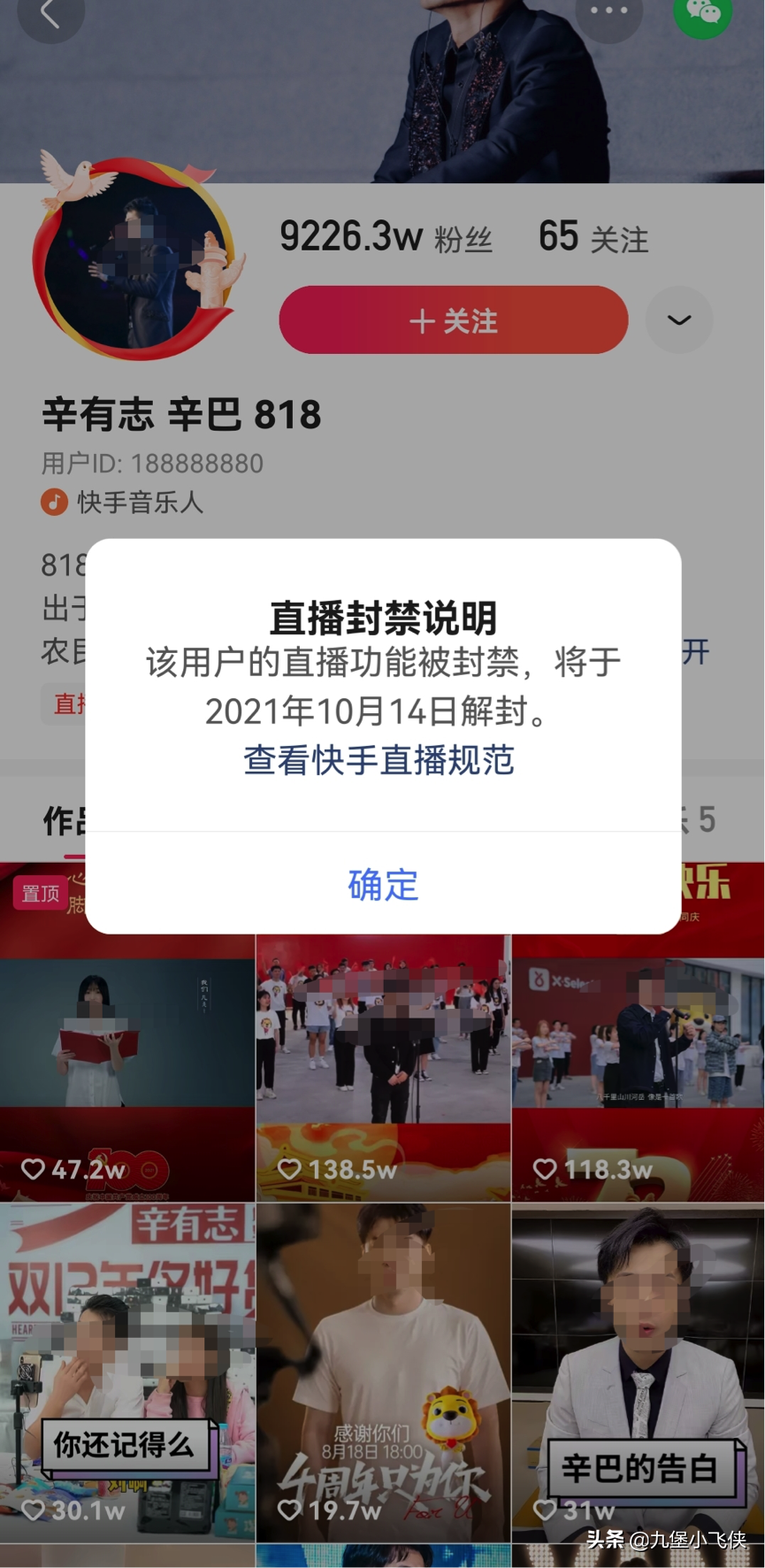Open the video with 138.5w likes
This screenshot has width=765, height=1568.
[x=383, y=1071]
